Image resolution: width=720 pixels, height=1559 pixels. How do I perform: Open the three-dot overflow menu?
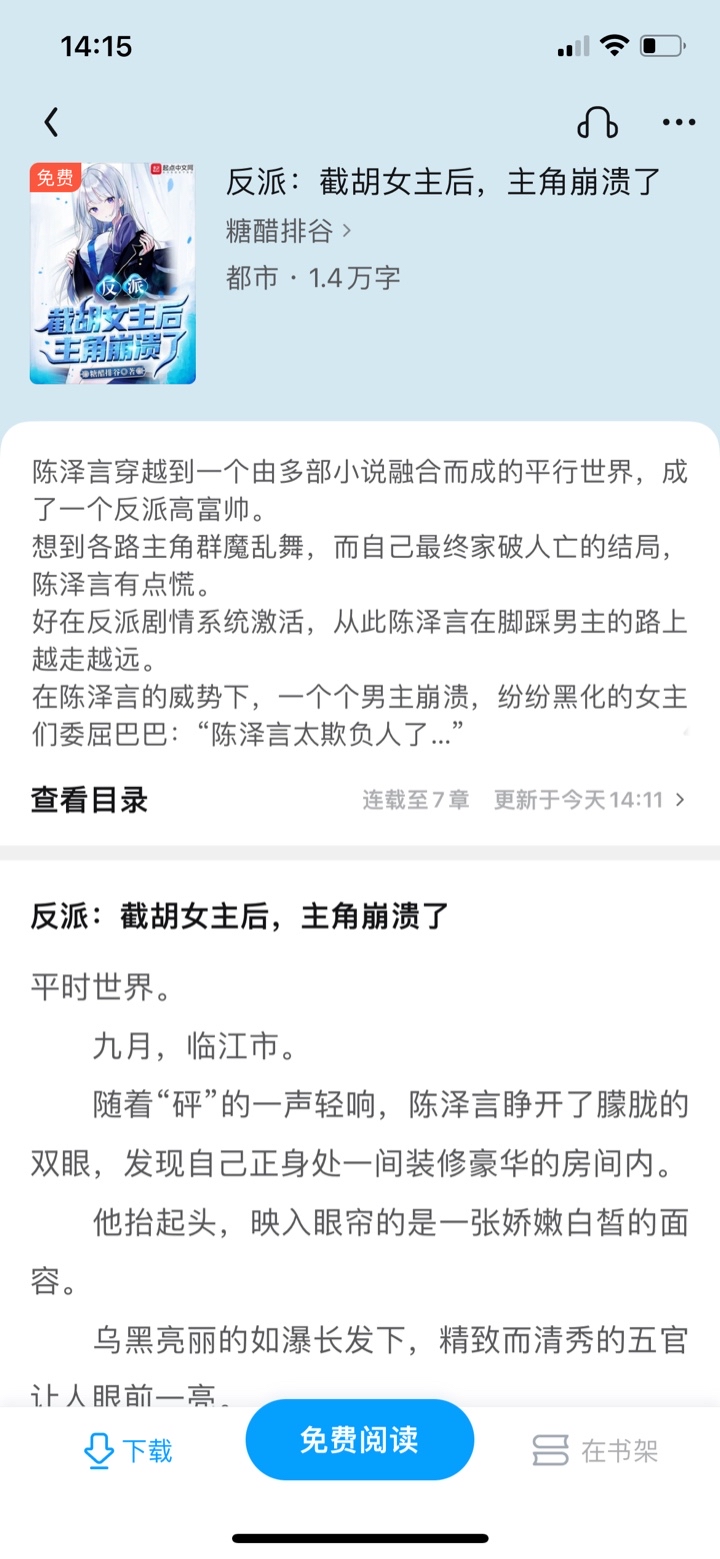pyautogui.click(x=679, y=123)
